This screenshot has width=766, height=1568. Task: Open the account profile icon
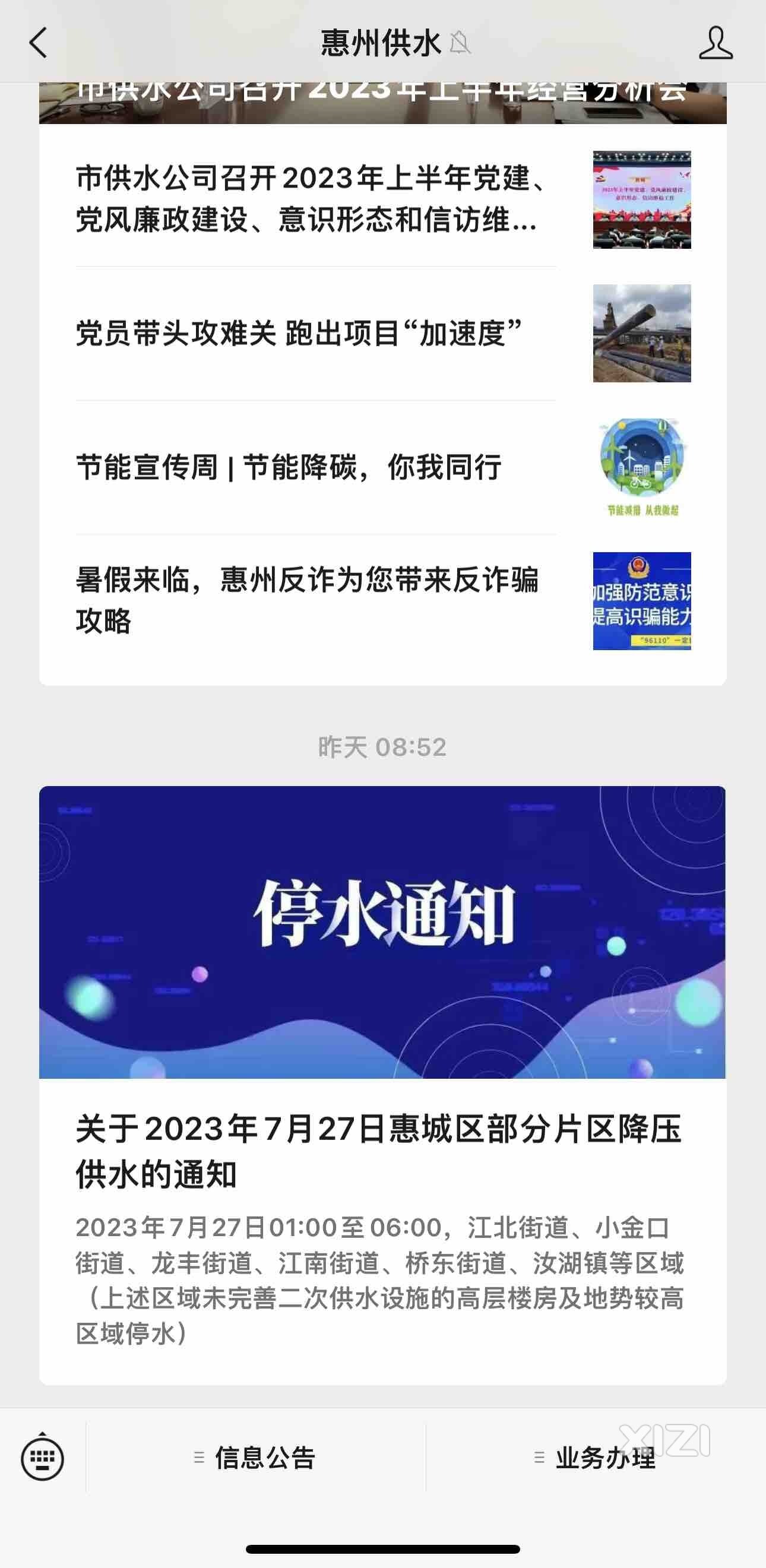pos(715,43)
